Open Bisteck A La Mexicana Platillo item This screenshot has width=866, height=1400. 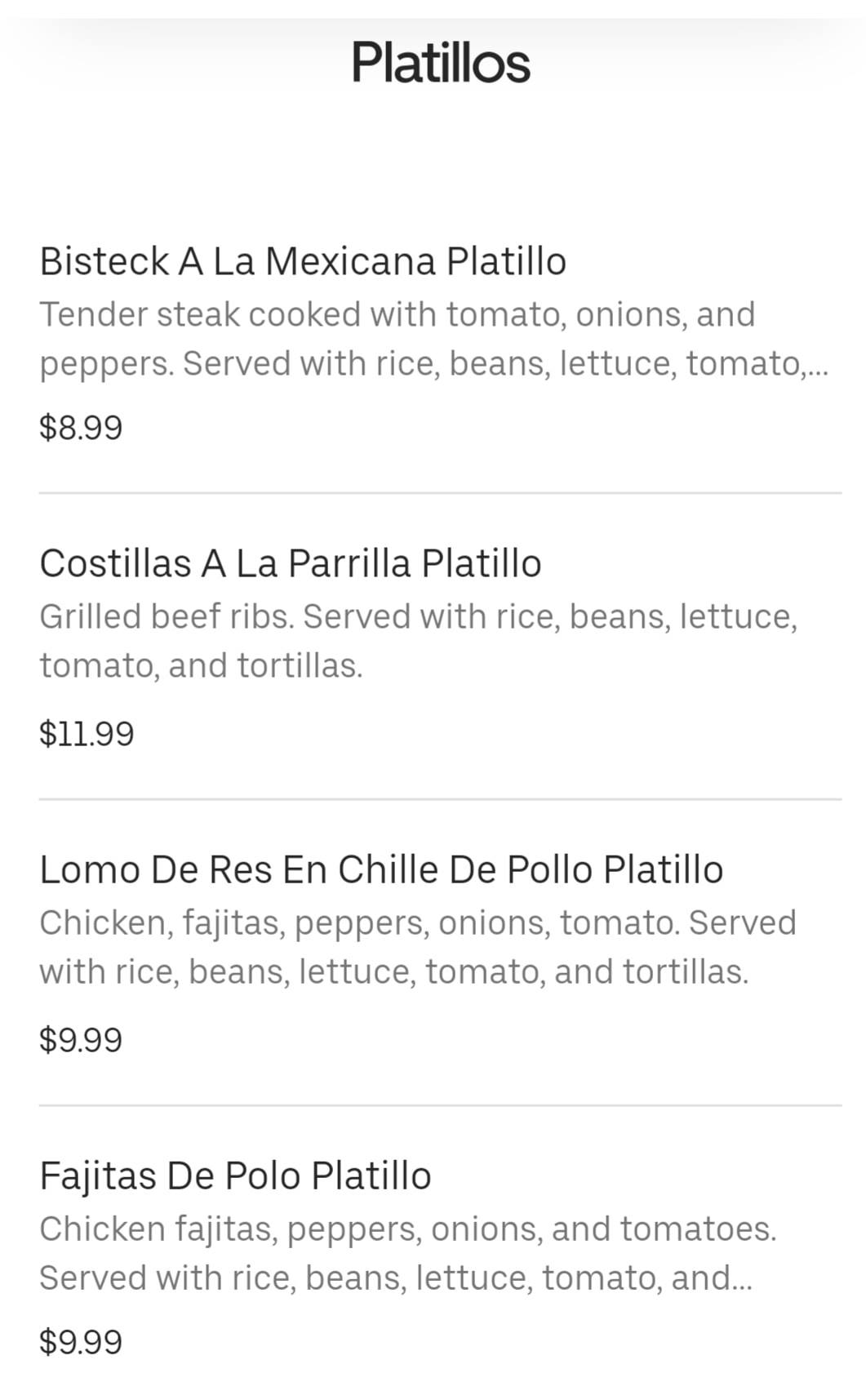tap(303, 262)
